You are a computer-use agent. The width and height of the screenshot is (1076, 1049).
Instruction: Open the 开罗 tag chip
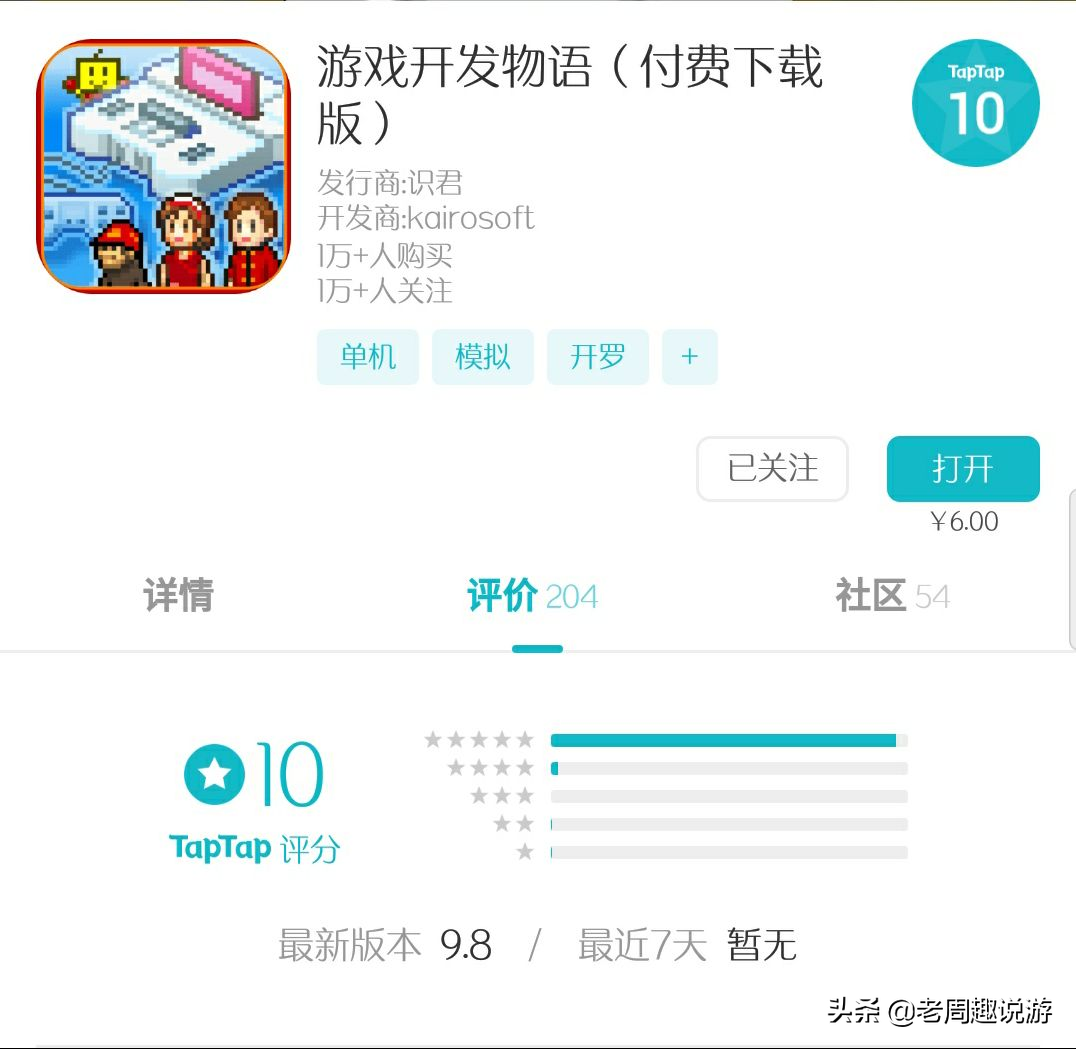pos(597,357)
